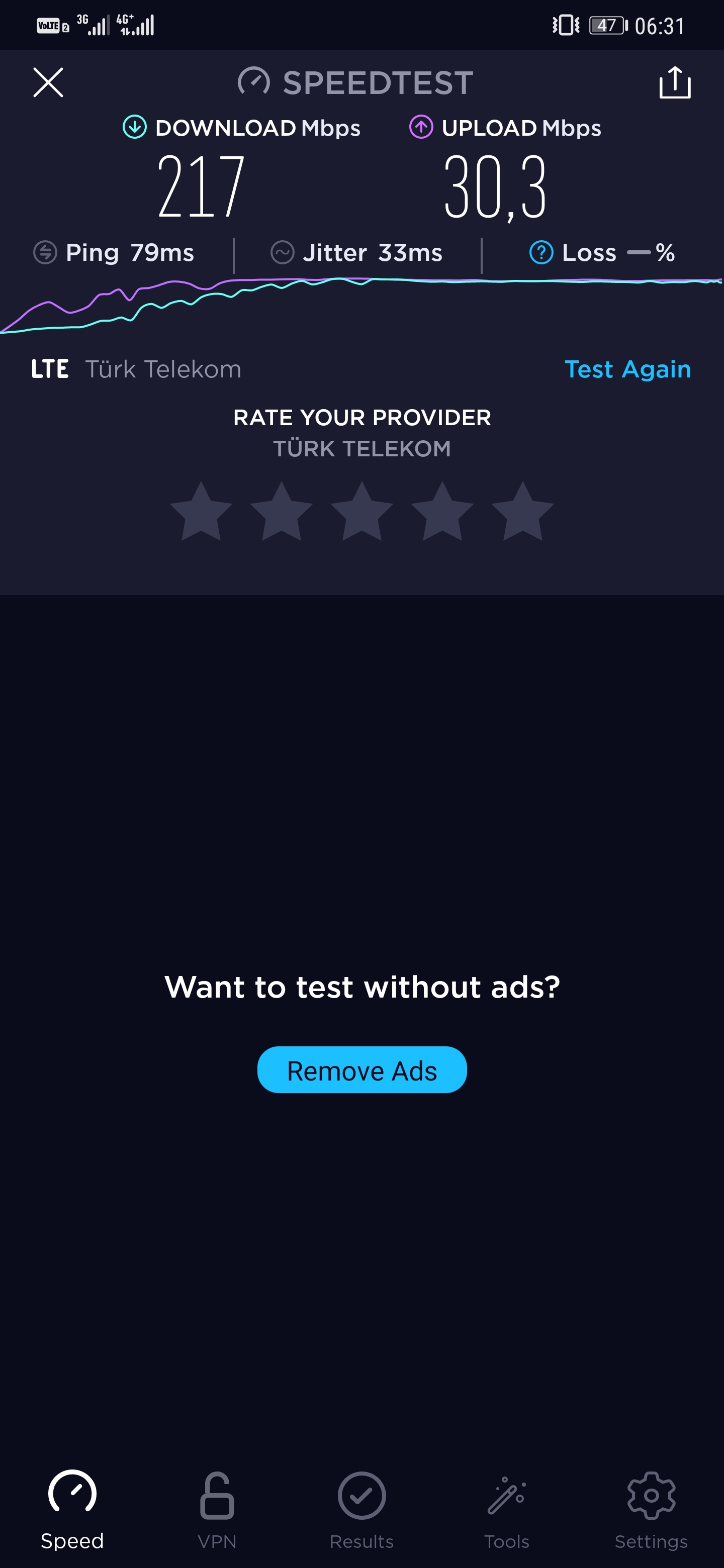The width and height of the screenshot is (724, 1568).
Task: Give Türk Telekom five stars
Action: coord(522,511)
